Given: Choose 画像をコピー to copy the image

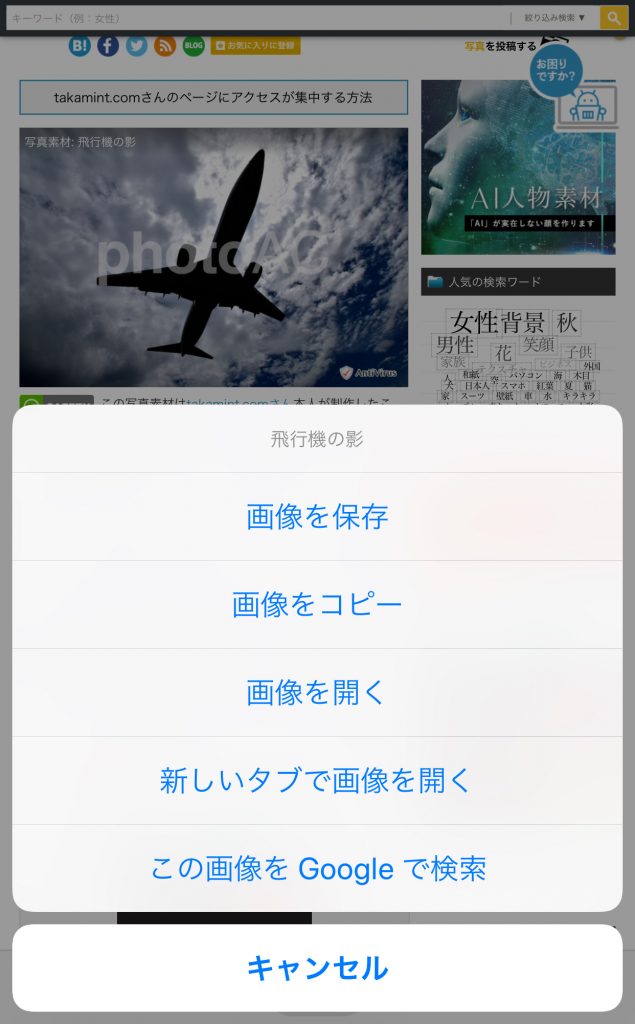Looking at the screenshot, I should click(318, 605).
